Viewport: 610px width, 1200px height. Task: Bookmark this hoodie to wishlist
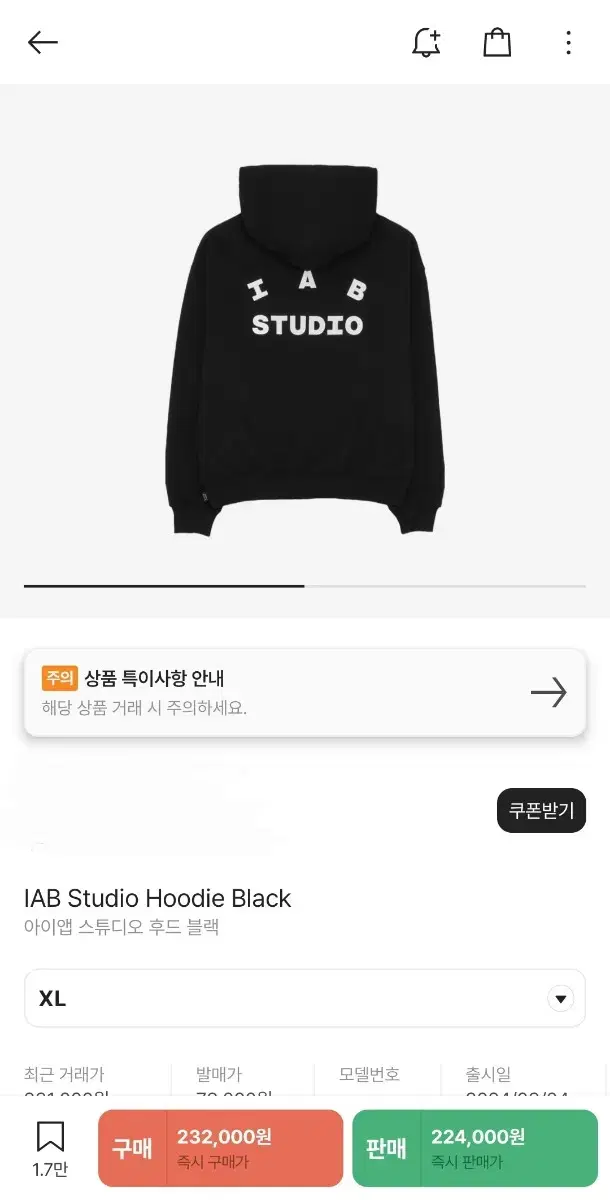50,1145
